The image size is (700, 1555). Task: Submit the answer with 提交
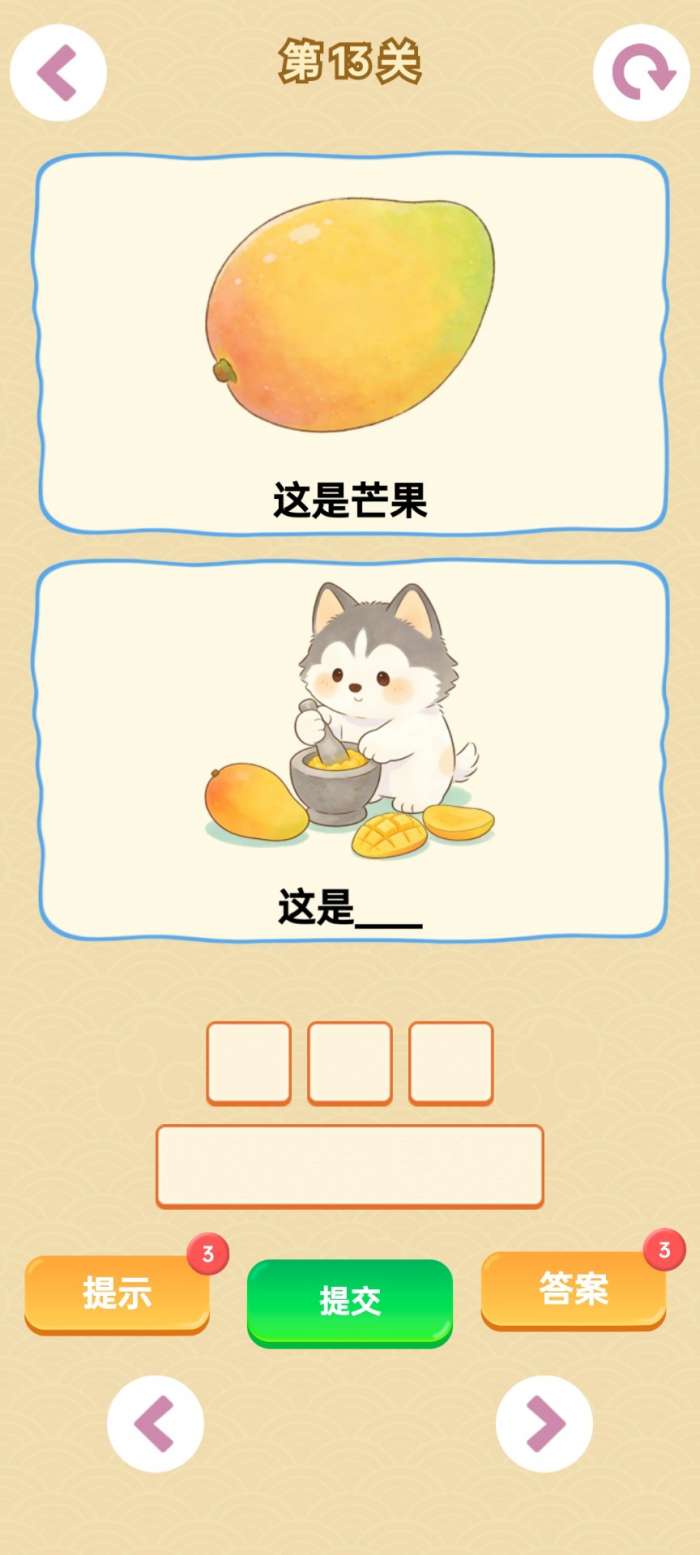tap(350, 1301)
